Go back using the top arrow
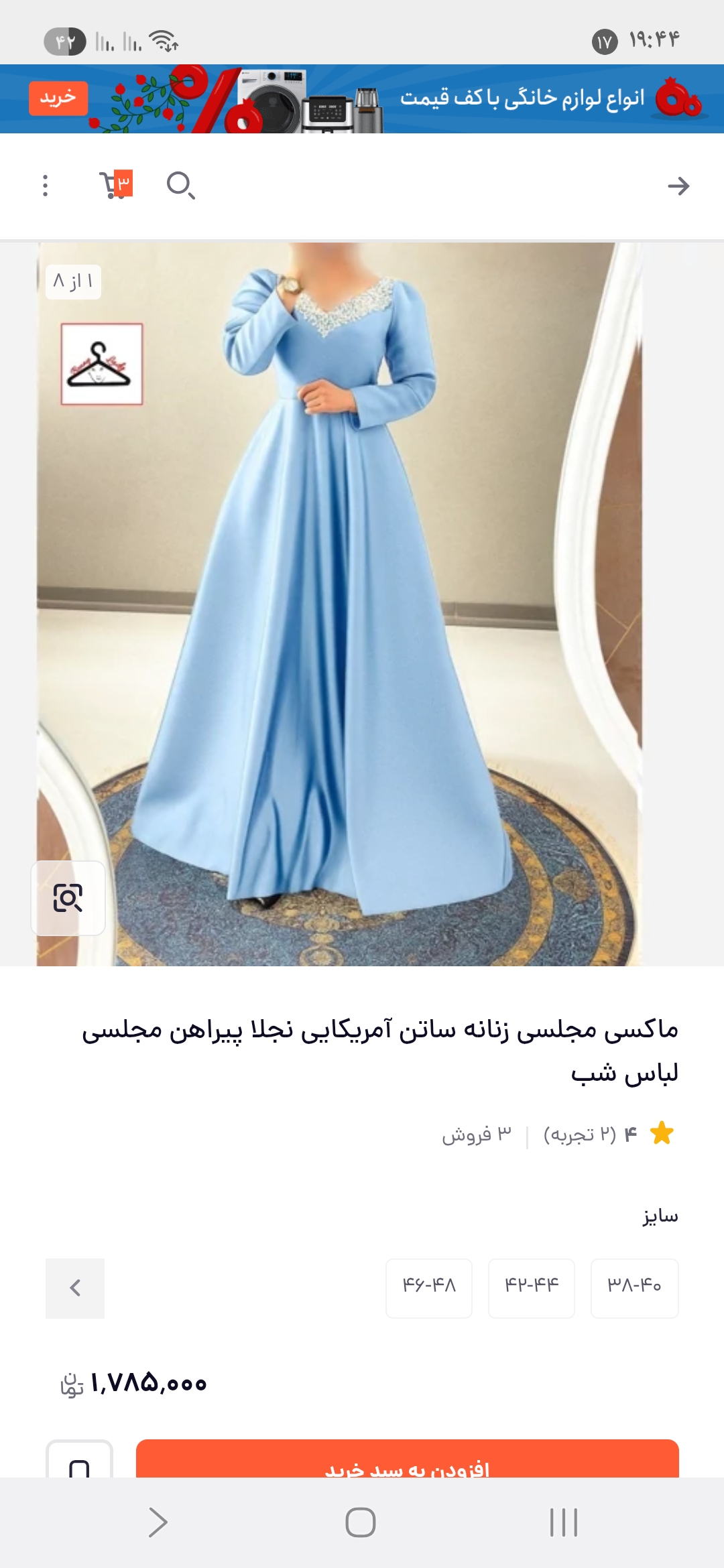 click(x=678, y=186)
